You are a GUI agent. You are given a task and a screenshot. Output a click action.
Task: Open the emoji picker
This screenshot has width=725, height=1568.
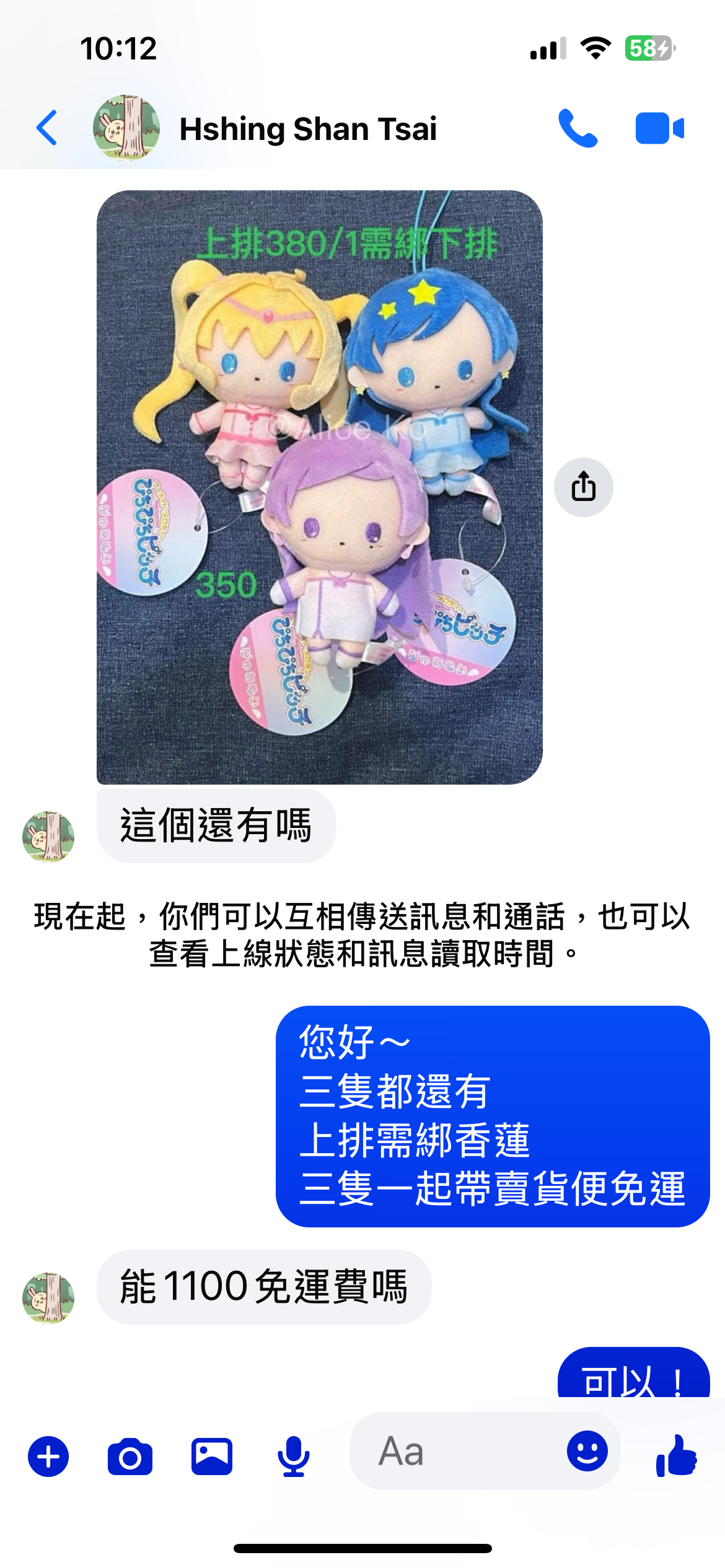click(x=587, y=1451)
